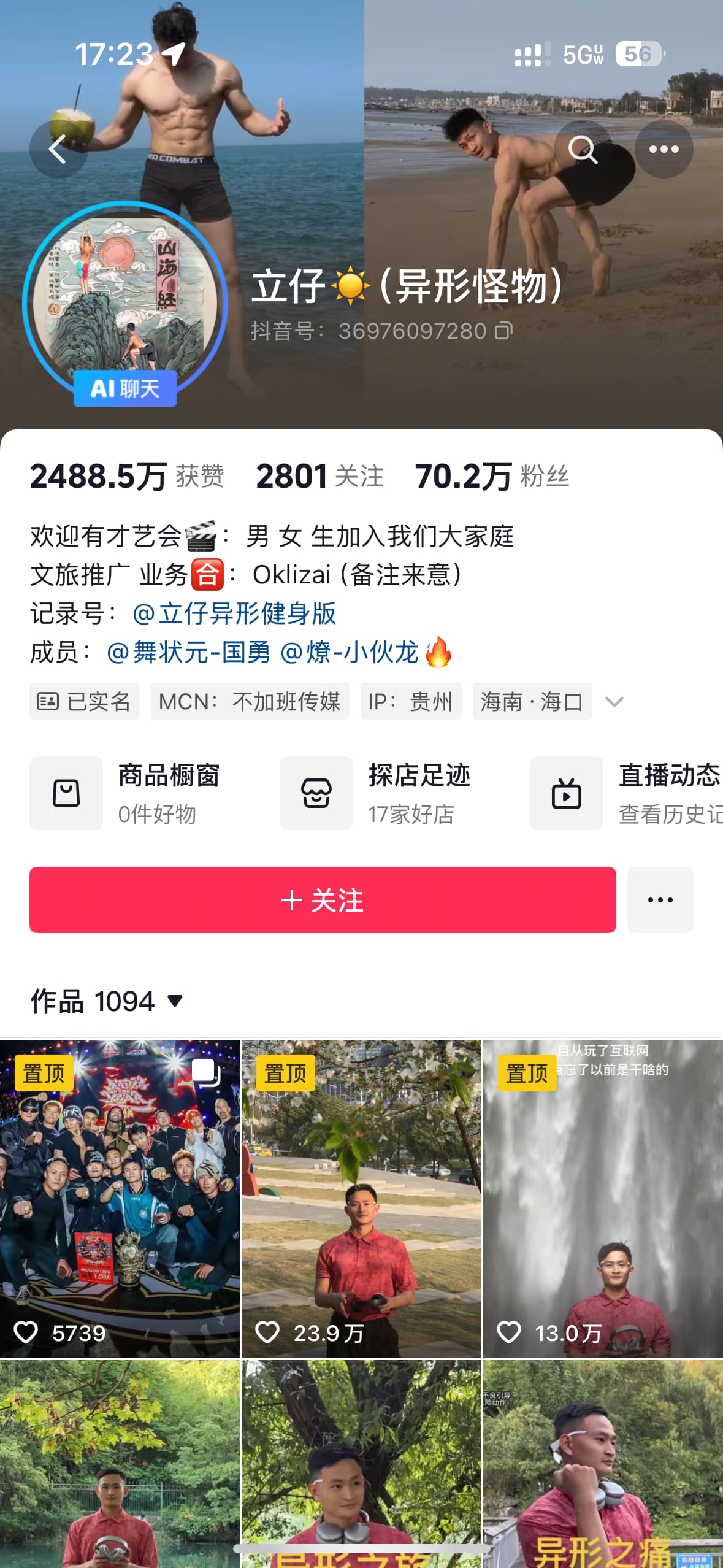
Task: Open the pinned video with 23.9万 likes
Action: (361, 1199)
